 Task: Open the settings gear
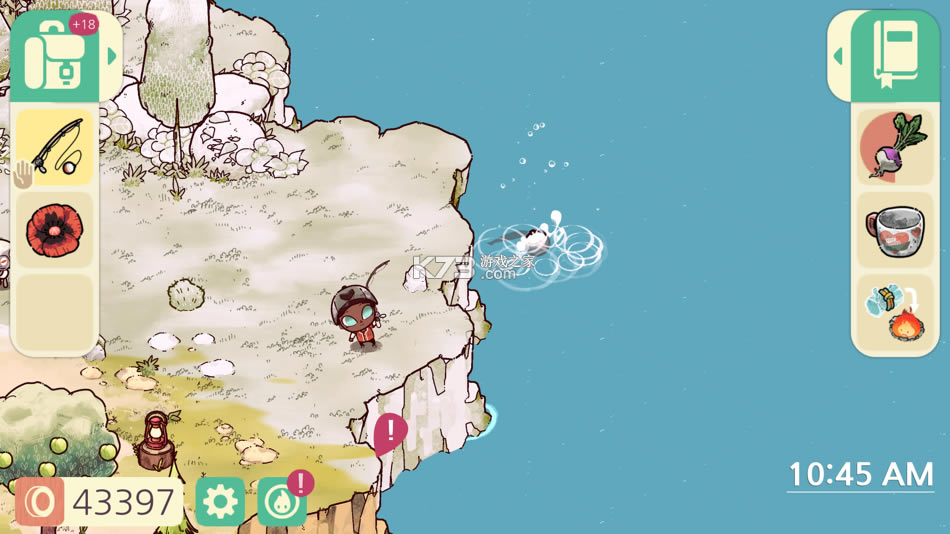(220, 502)
